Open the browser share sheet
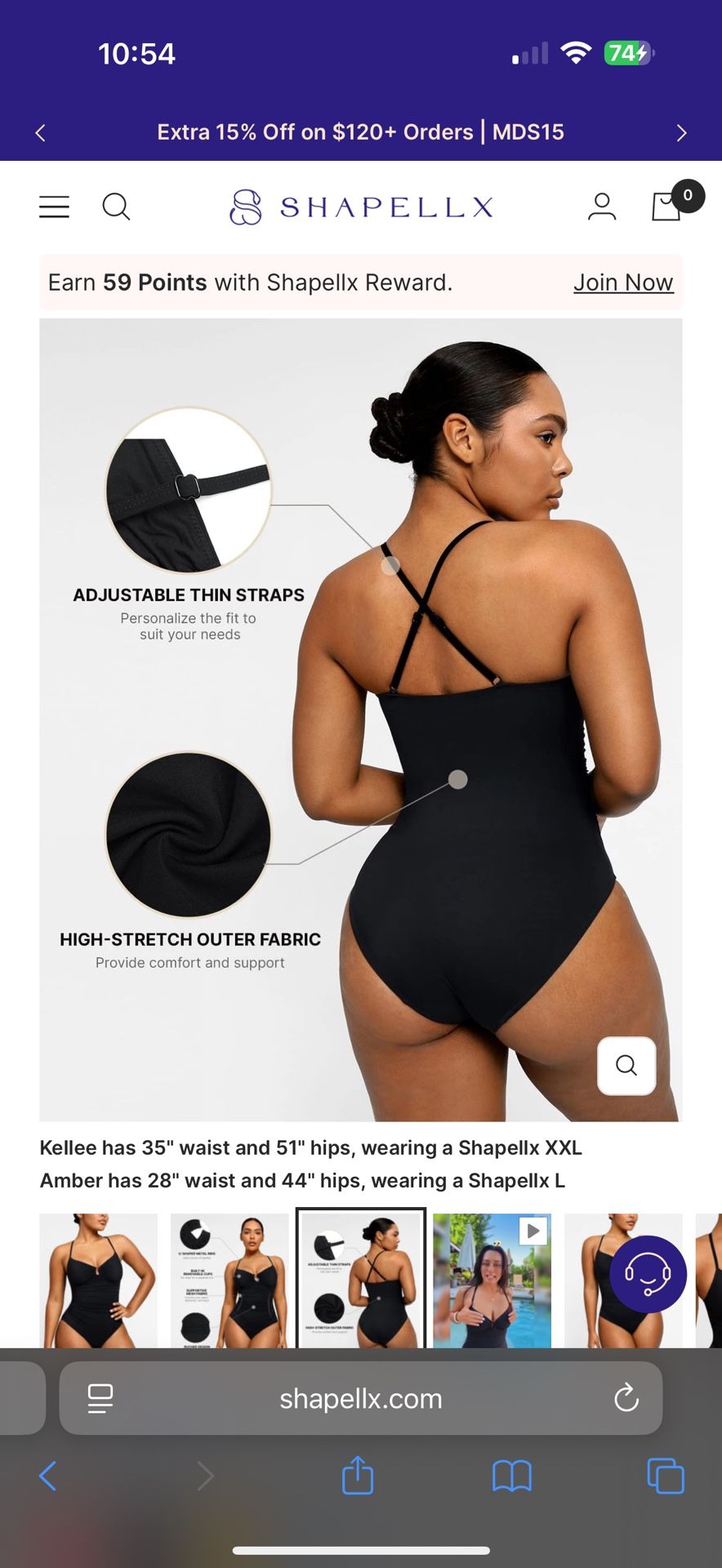The image size is (722, 1568). point(357,1476)
